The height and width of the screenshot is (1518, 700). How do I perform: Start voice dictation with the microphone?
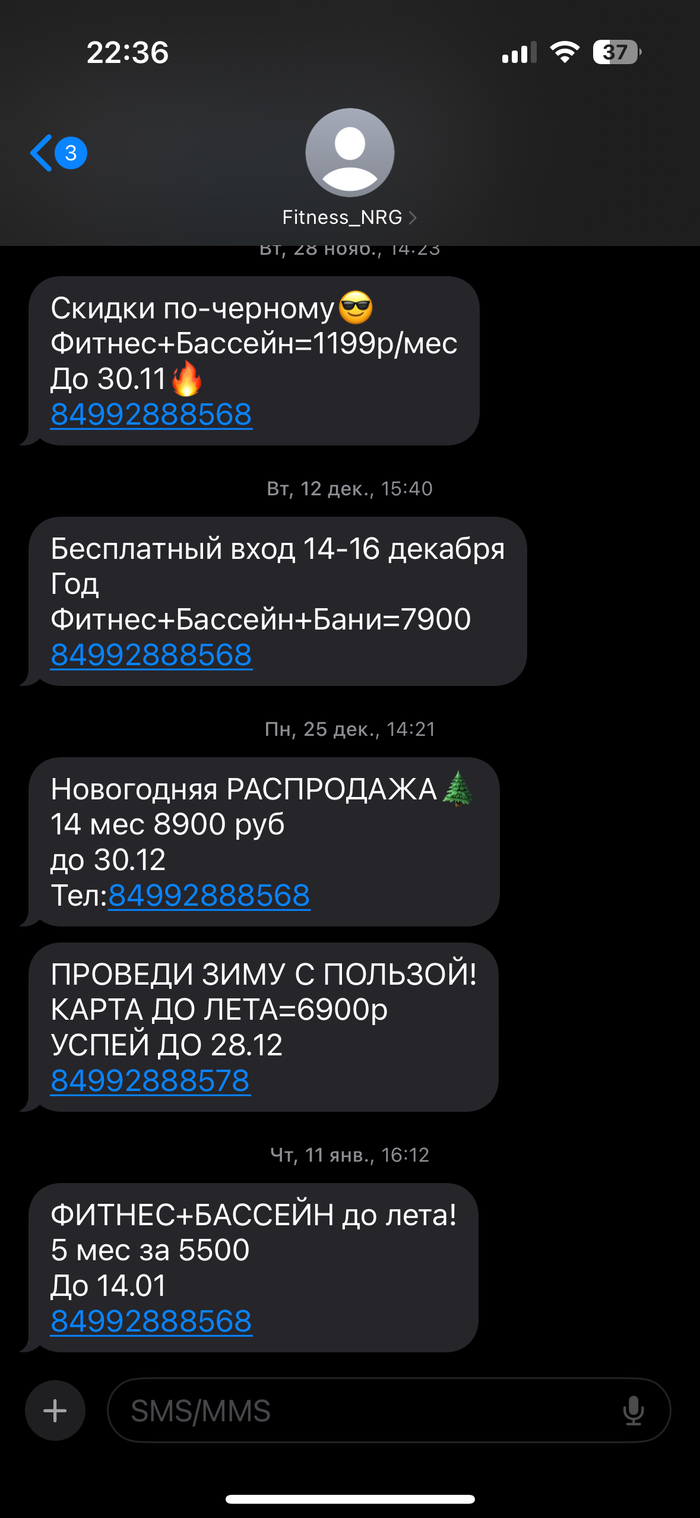(x=633, y=1411)
